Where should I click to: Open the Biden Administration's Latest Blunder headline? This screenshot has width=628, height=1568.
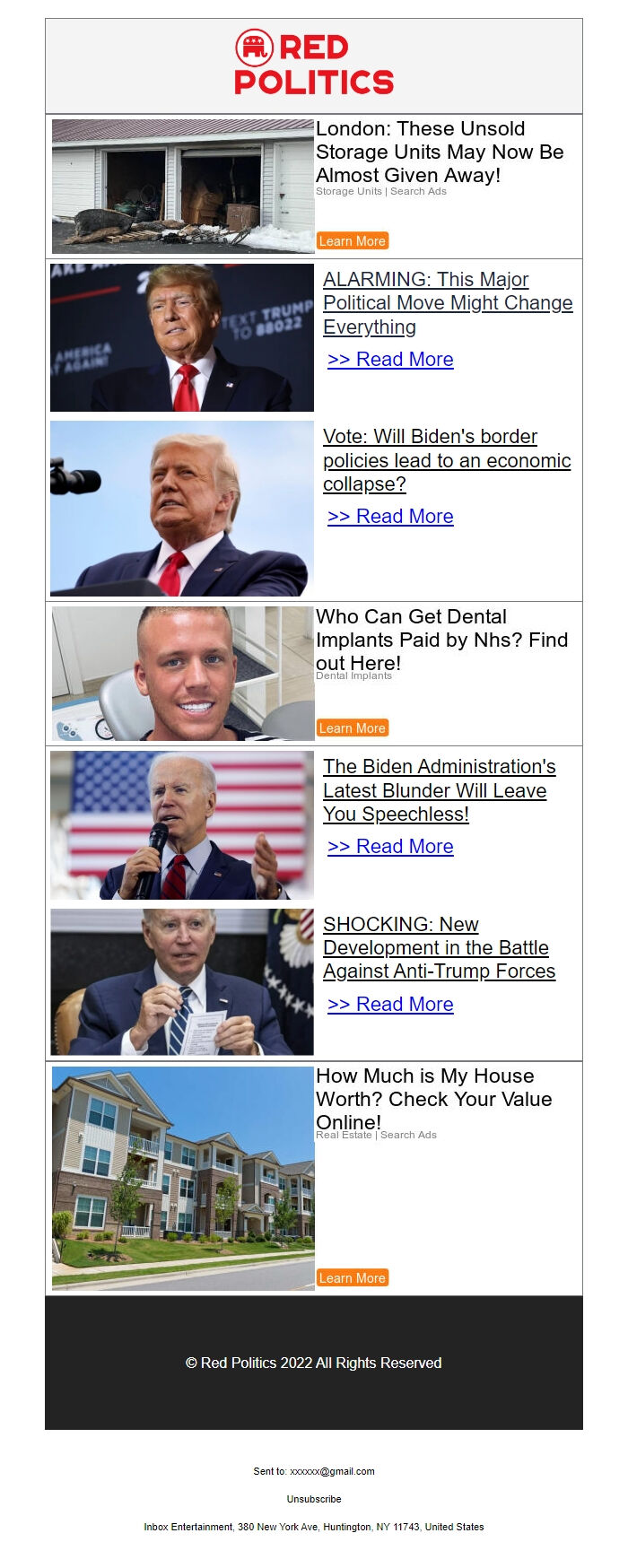[x=439, y=790]
